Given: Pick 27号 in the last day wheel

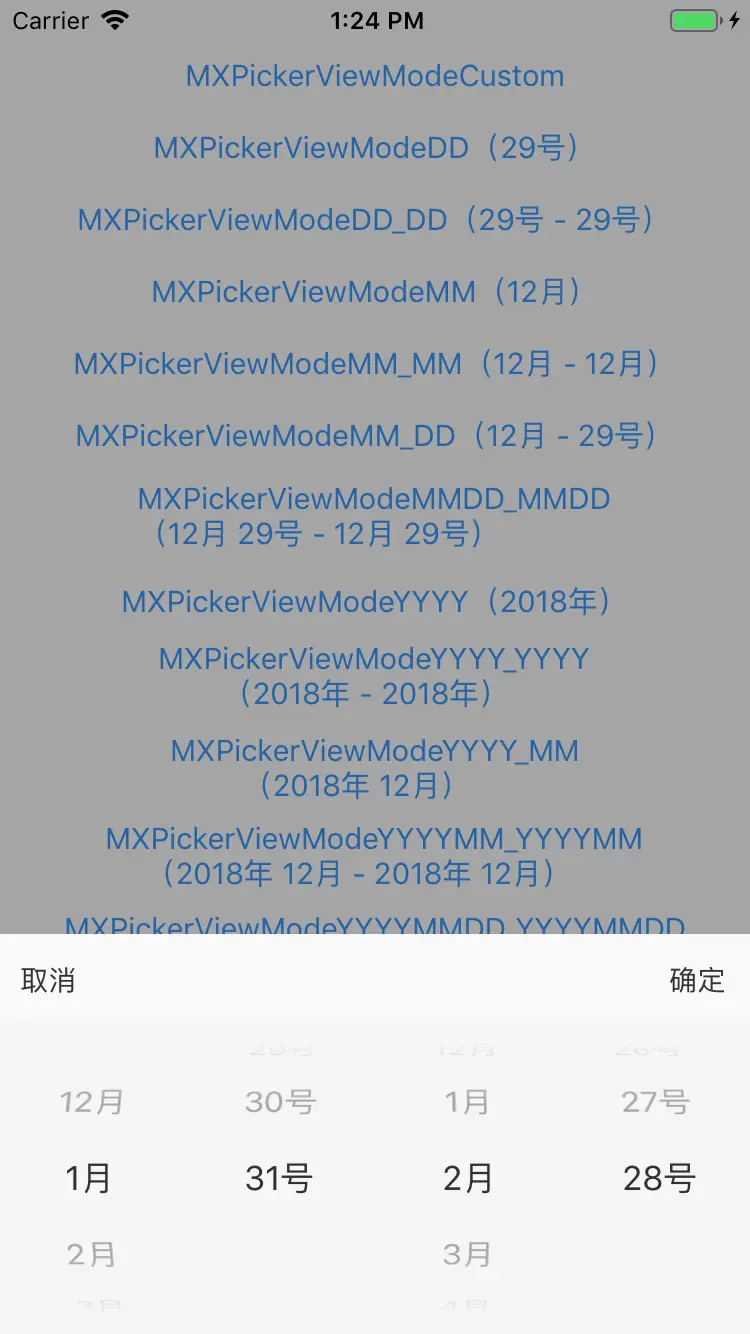Looking at the screenshot, I should [x=656, y=1102].
